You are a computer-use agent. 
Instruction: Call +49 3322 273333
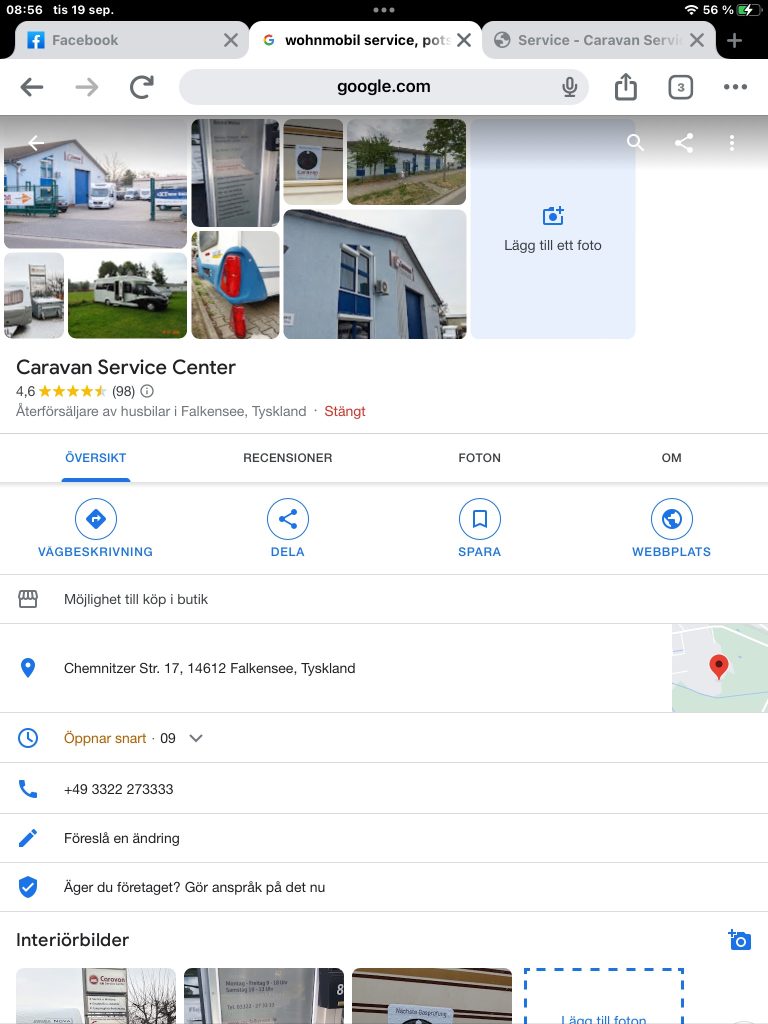click(x=118, y=789)
